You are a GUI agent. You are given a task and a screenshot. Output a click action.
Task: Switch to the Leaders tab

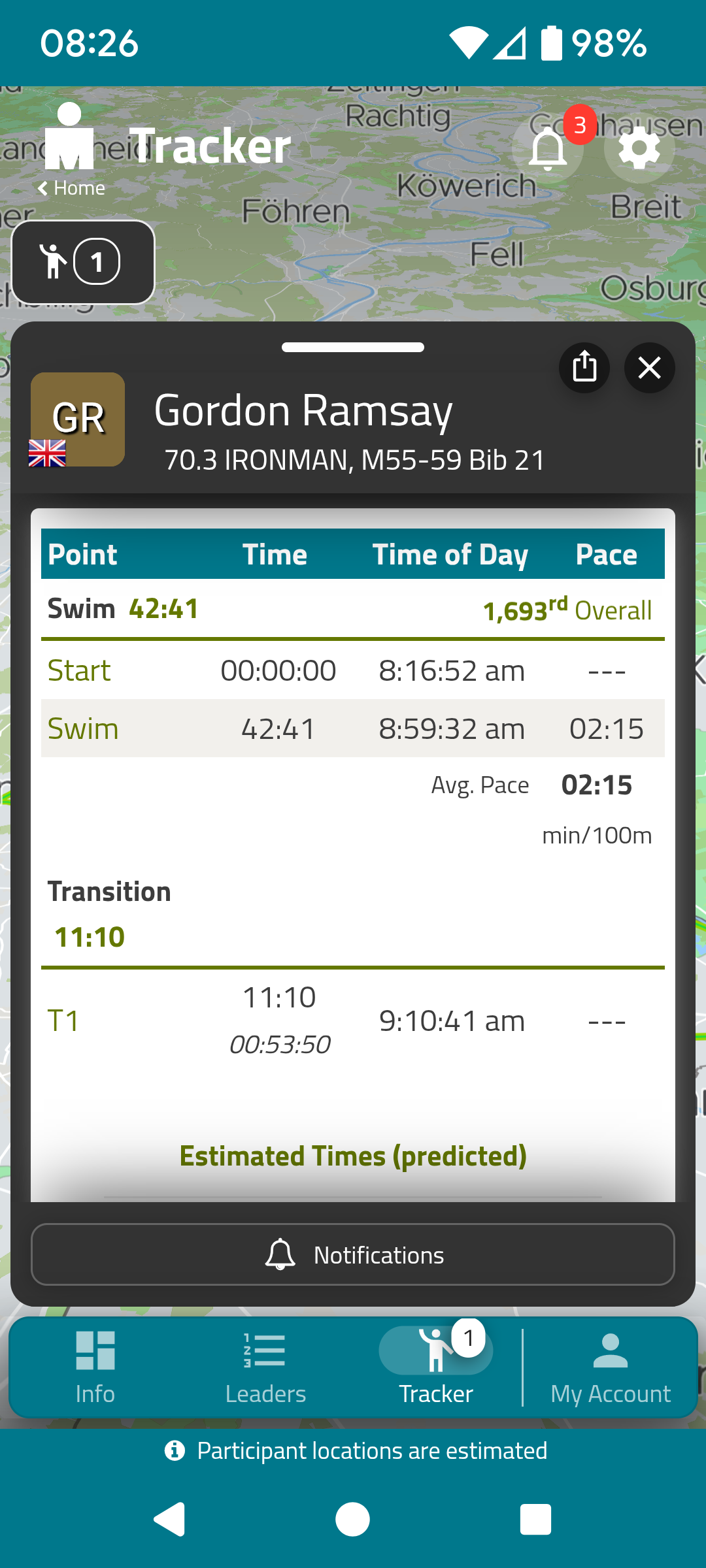tap(265, 1367)
